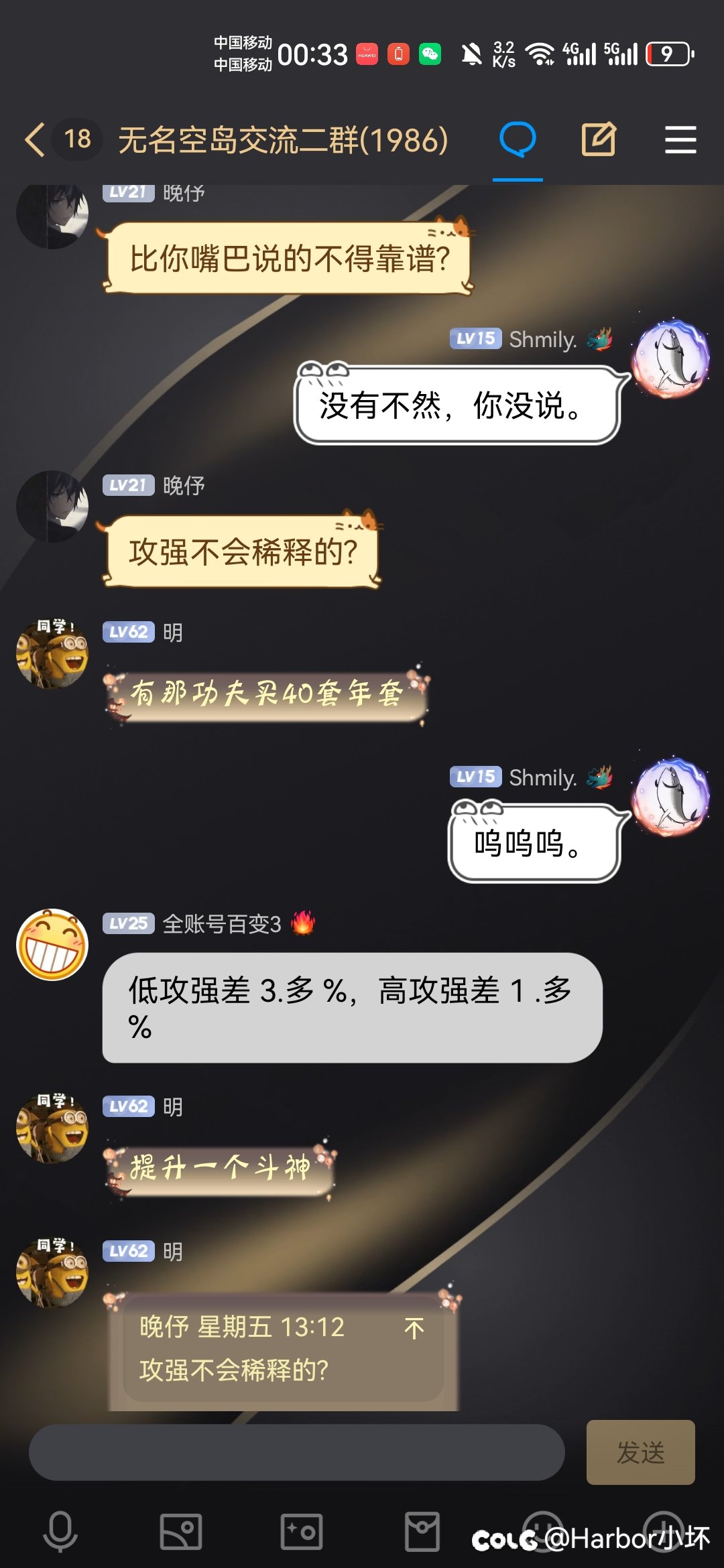Viewport: 724px width, 1568px height.
Task: Open the compose post icon
Action: pyautogui.click(x=599, y=139)
